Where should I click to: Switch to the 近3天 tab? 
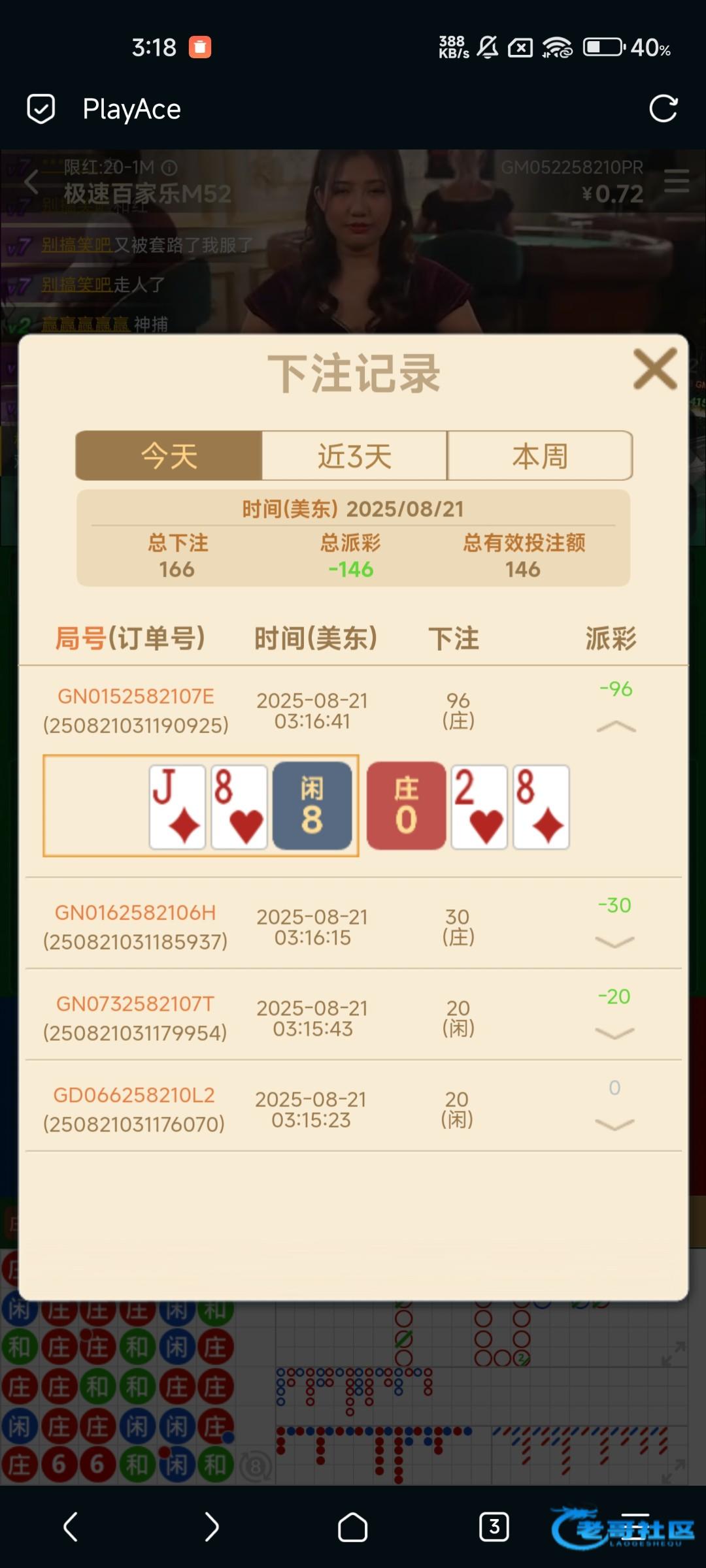coord(354,455)
